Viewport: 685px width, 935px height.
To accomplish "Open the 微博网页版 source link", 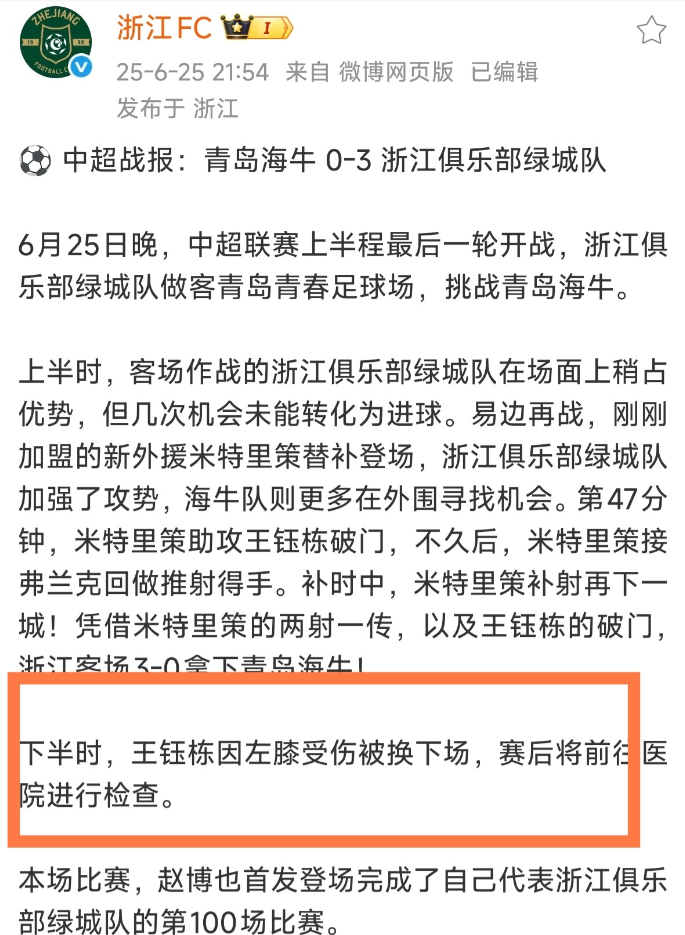I will (x=396, y=72).
